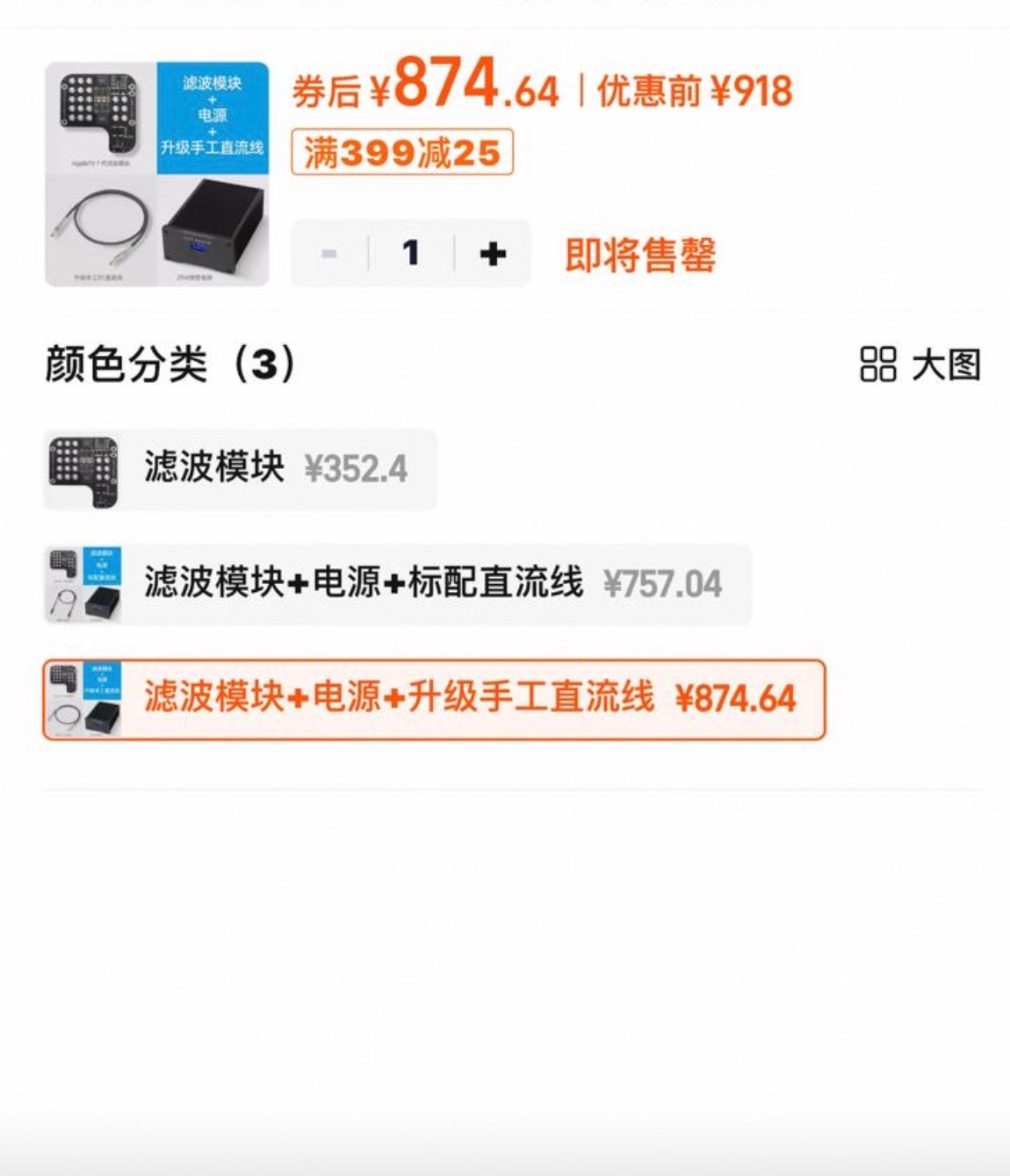This screenshot has height=1176, width=1010.
Task: Open the product preview image
Action: click(x=156, y=174)
